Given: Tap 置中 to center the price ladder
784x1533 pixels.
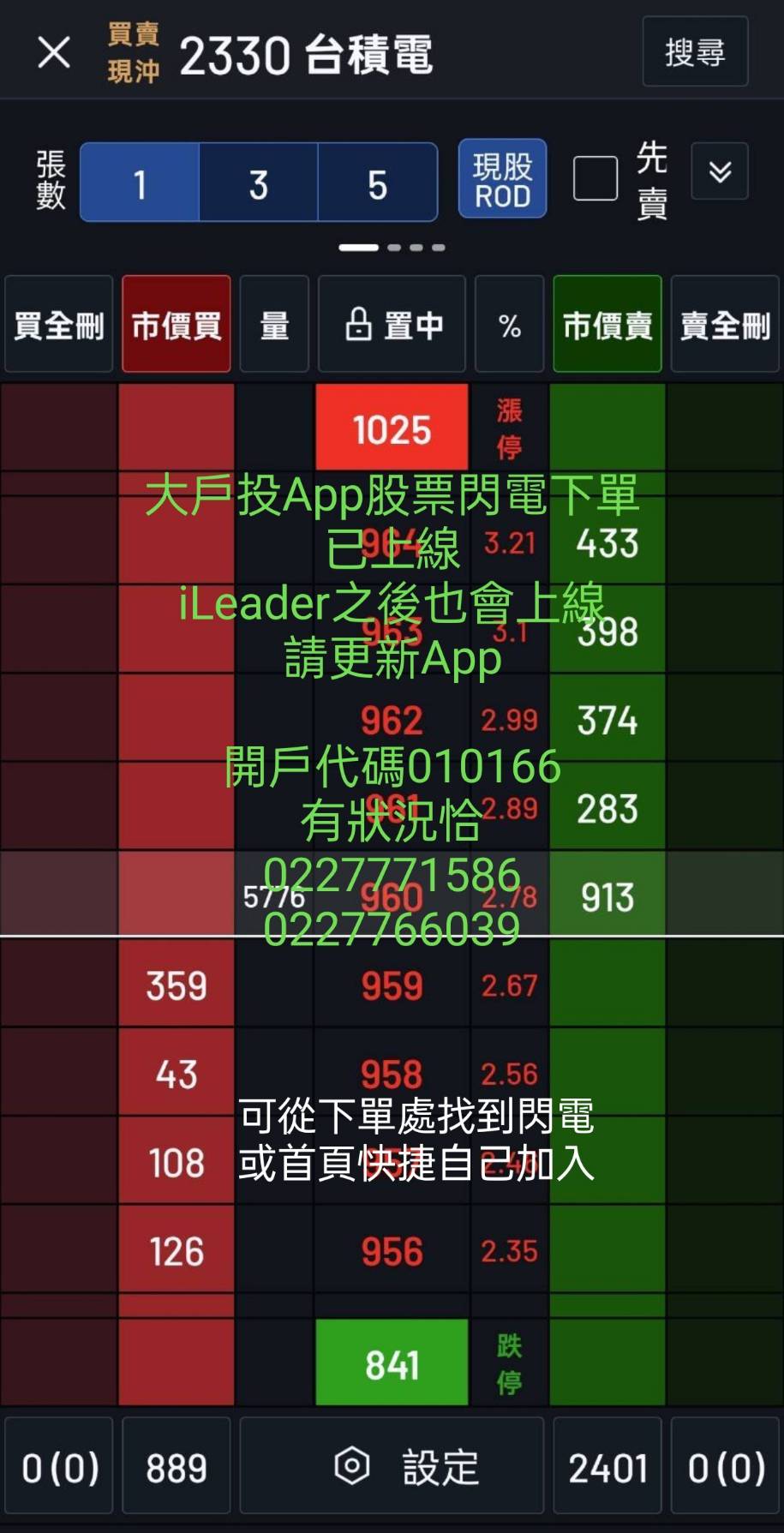Looking at the screenshot, I should coord(392,325).
